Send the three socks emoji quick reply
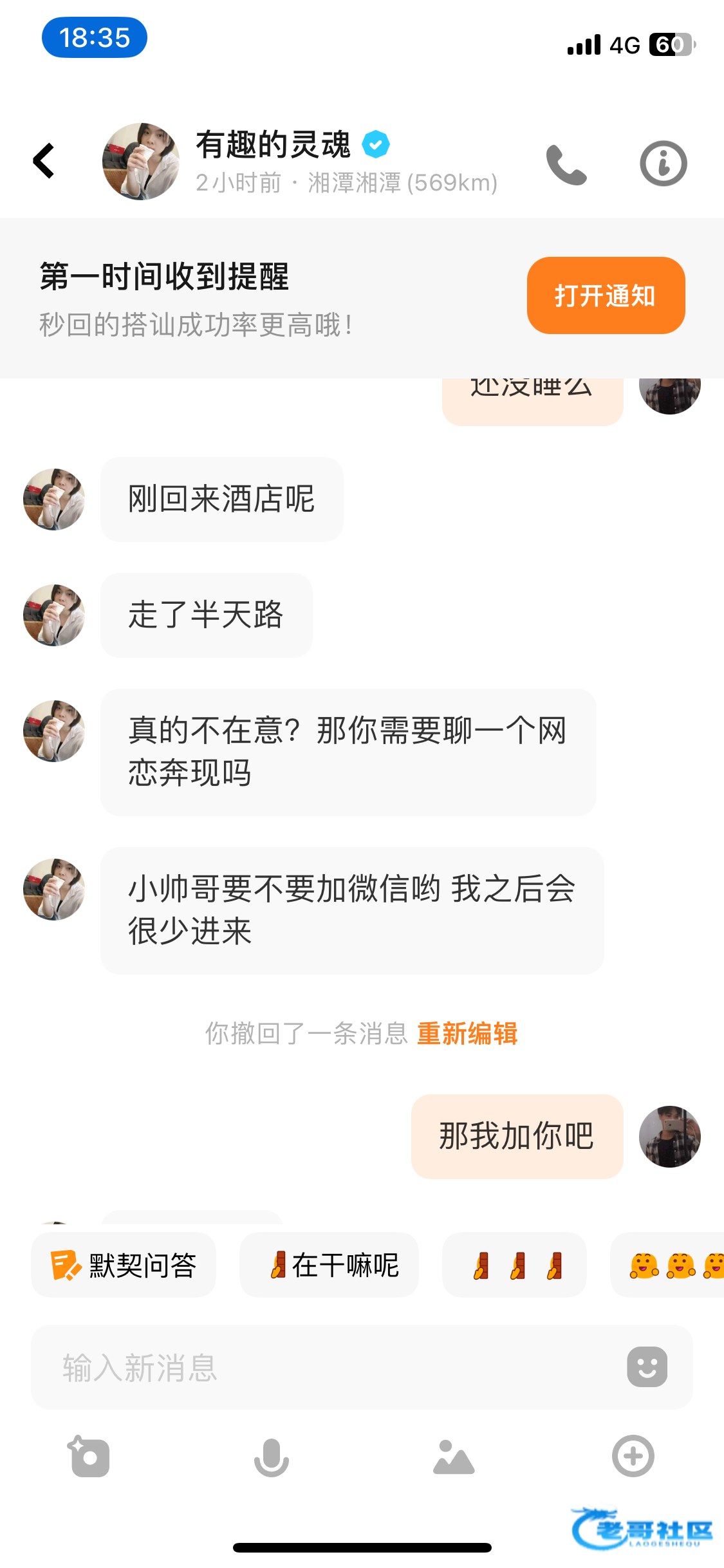This screenshot has width=724, height=1568. (x=514, y=1265)
